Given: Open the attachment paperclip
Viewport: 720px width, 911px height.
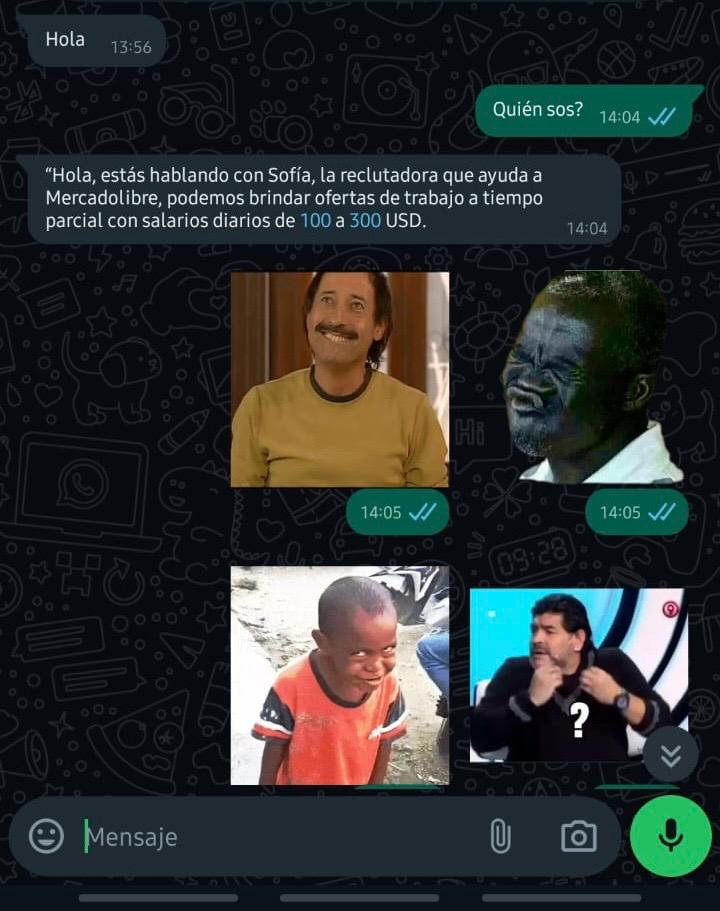Looking at the screenshot, I should tap(500, 836).
